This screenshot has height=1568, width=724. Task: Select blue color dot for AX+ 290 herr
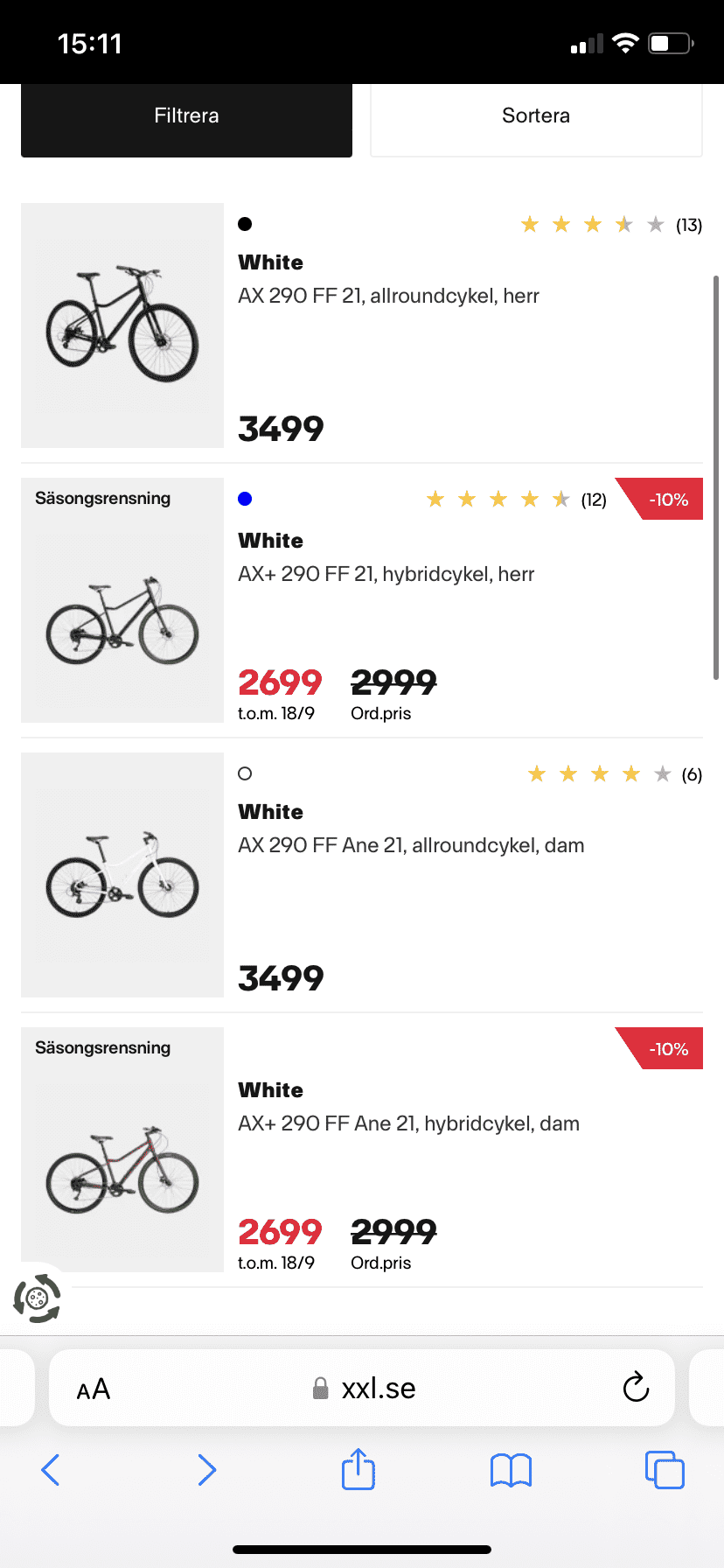[245, 499]
